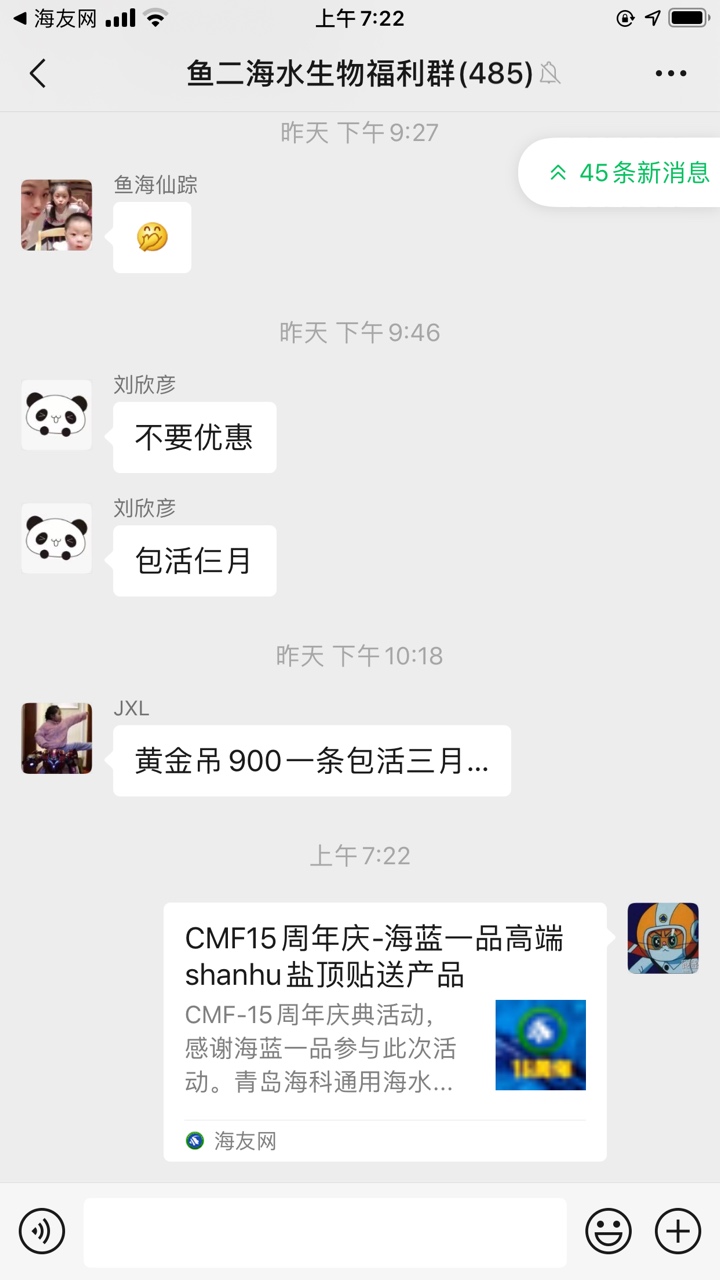Open my own avatar beside shared link
The width and height of the screenshot is (720, 1280).
[663, 938]
